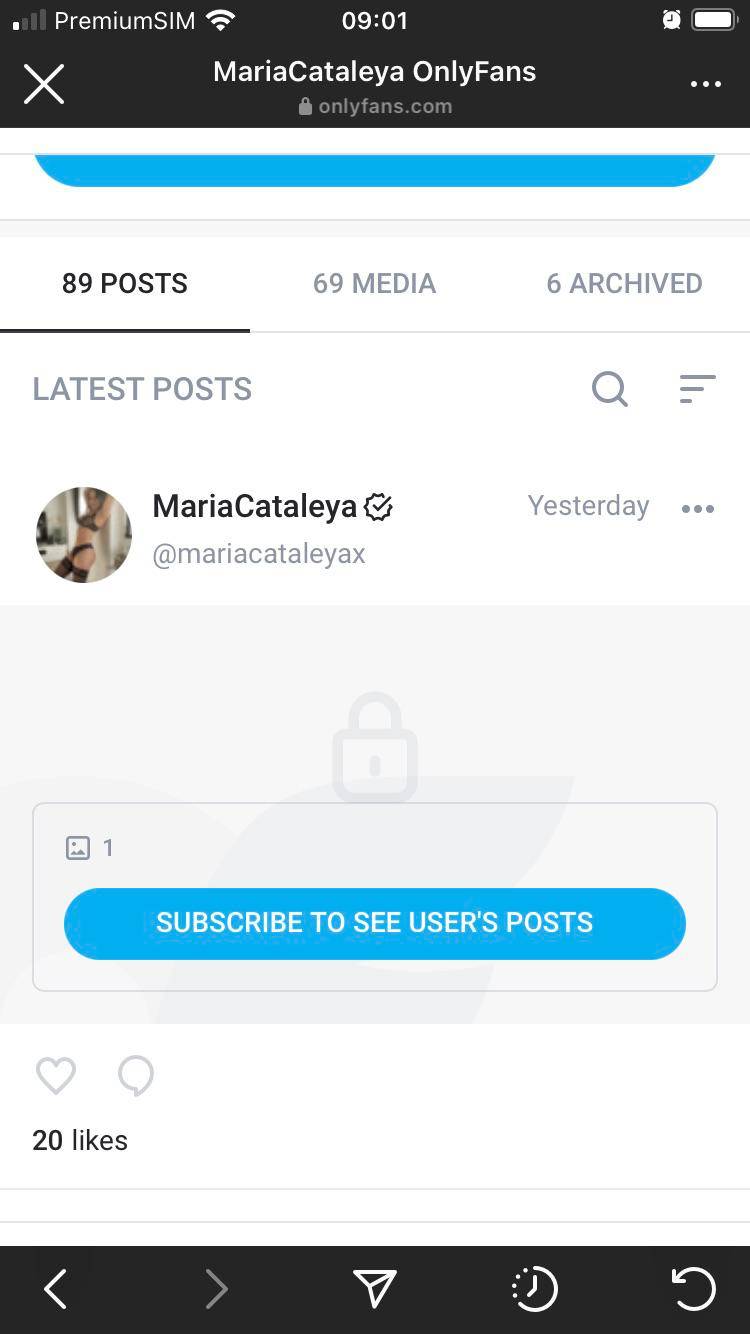Select the 89 Posts tab
Viewport: 750px width, 1334px height.
pos(125,284)
